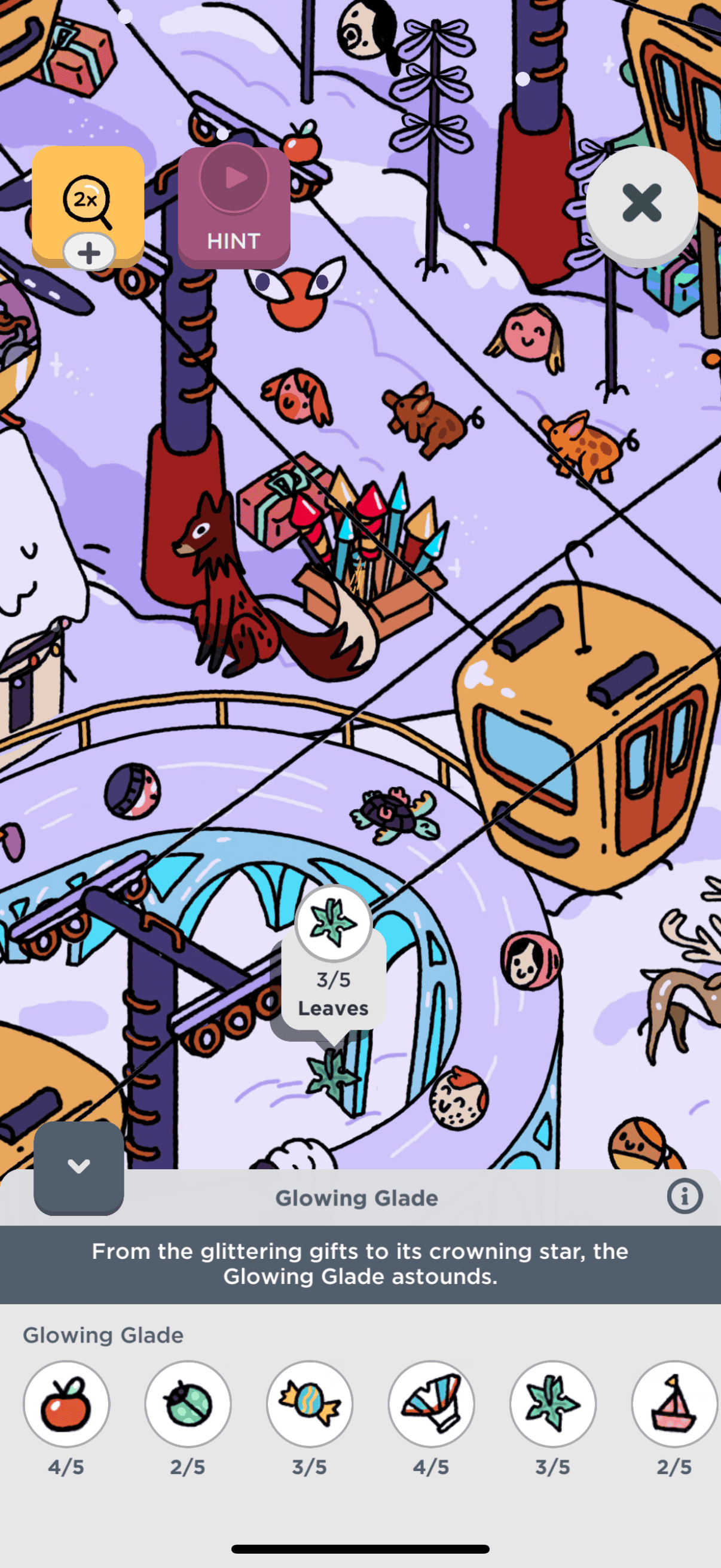Select the paper boat item in the list
This screenshot has height=1568, width=721.
[x=674, y=1404]
